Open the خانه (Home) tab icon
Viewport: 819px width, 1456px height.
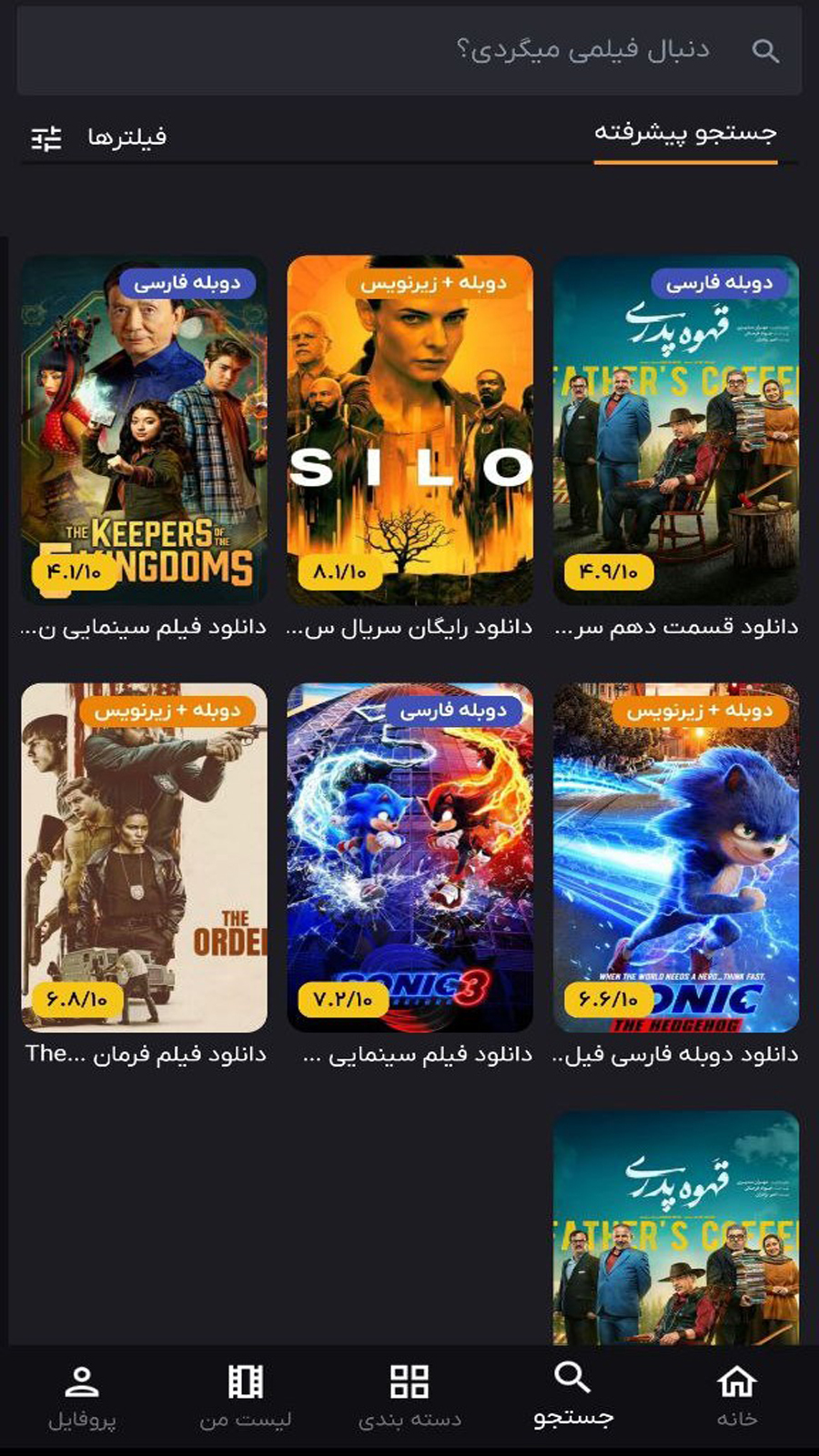[x=739, y=1384]
